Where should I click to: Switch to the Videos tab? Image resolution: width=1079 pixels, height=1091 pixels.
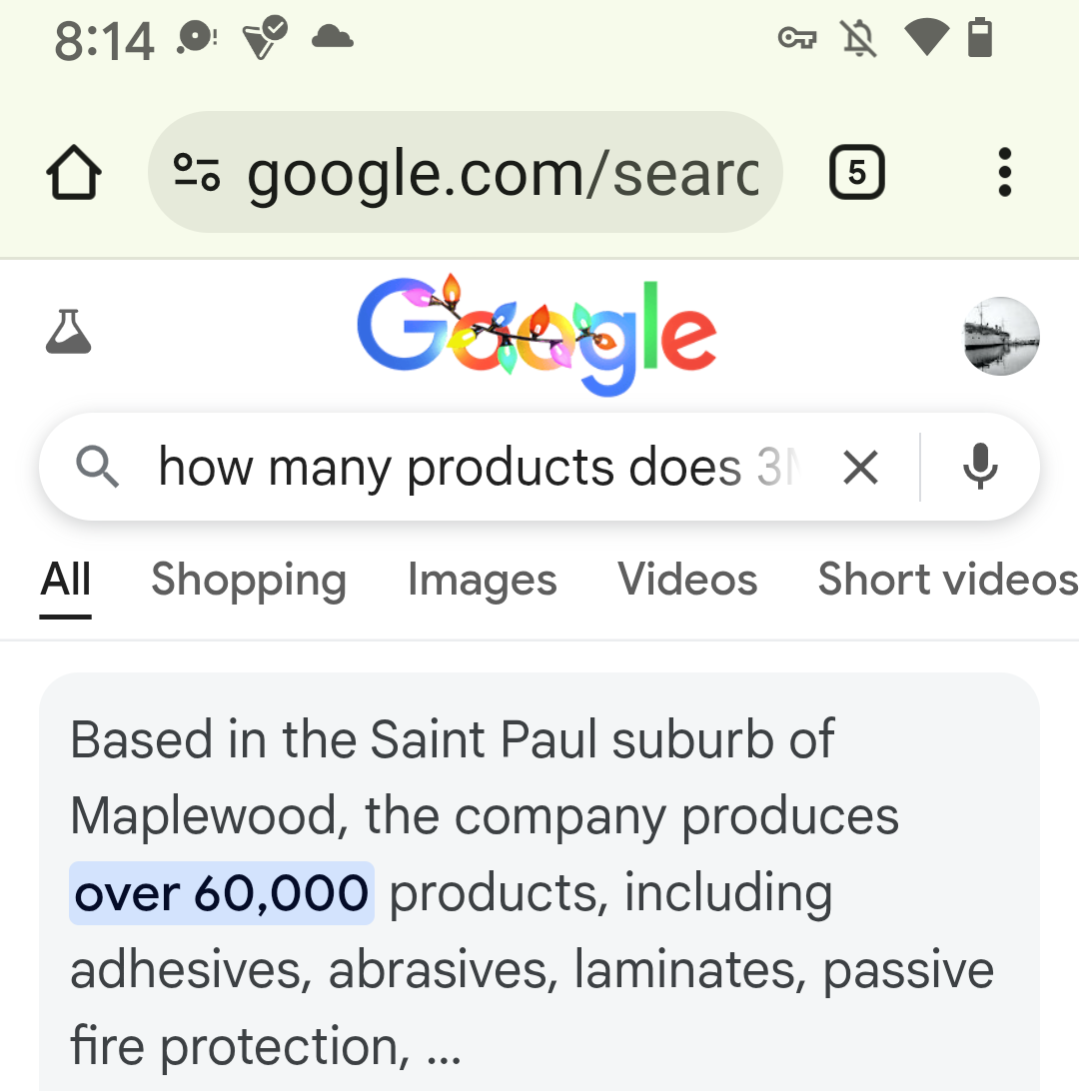point(687,579)
